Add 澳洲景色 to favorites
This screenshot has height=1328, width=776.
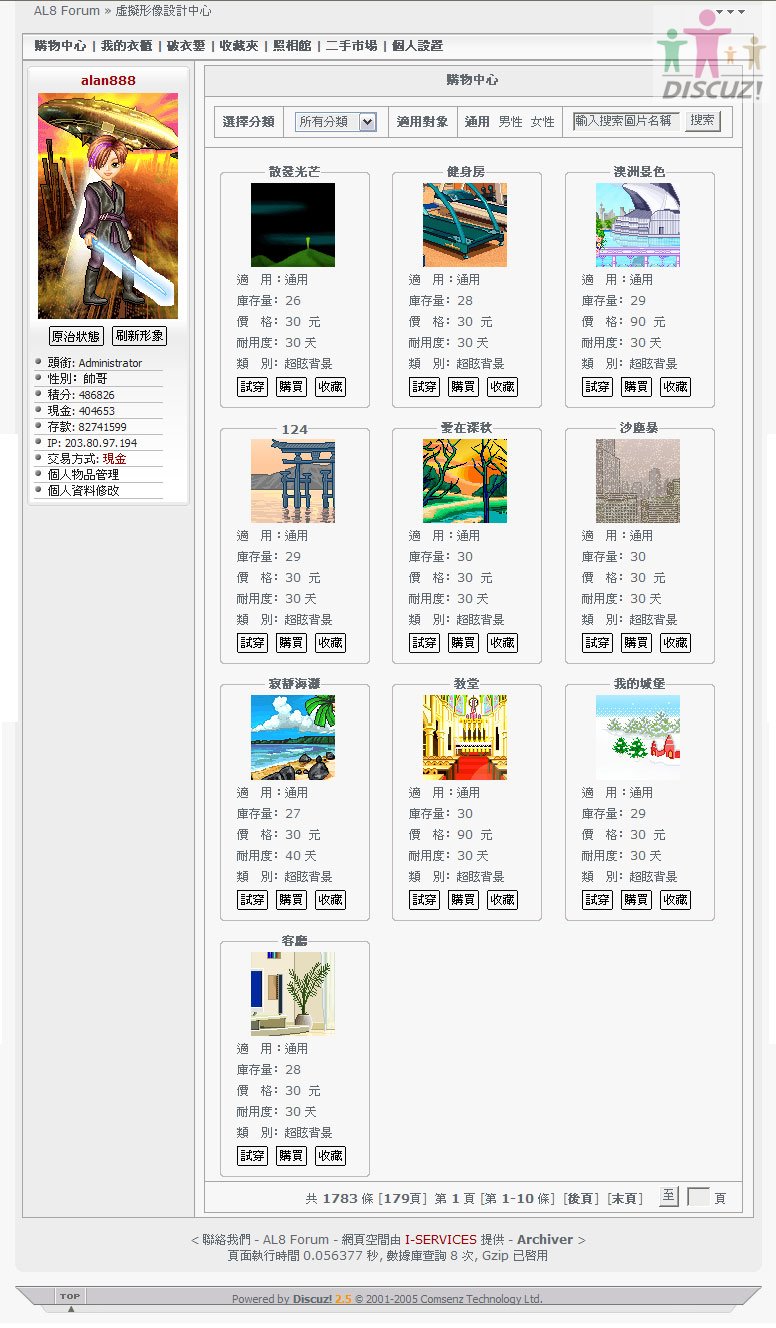(x=675, y=387)
